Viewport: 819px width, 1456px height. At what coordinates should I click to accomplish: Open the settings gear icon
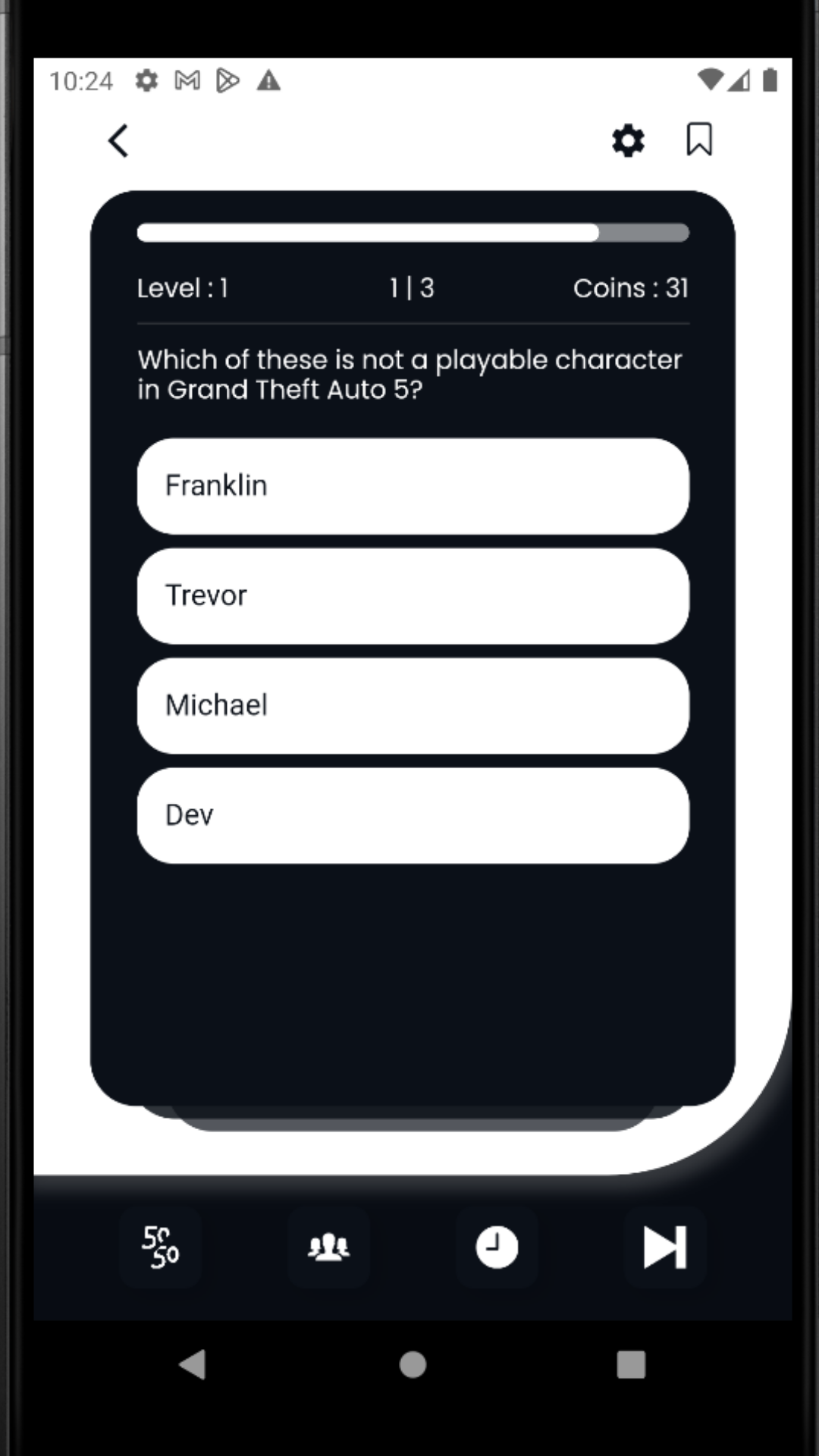[628, 141]
